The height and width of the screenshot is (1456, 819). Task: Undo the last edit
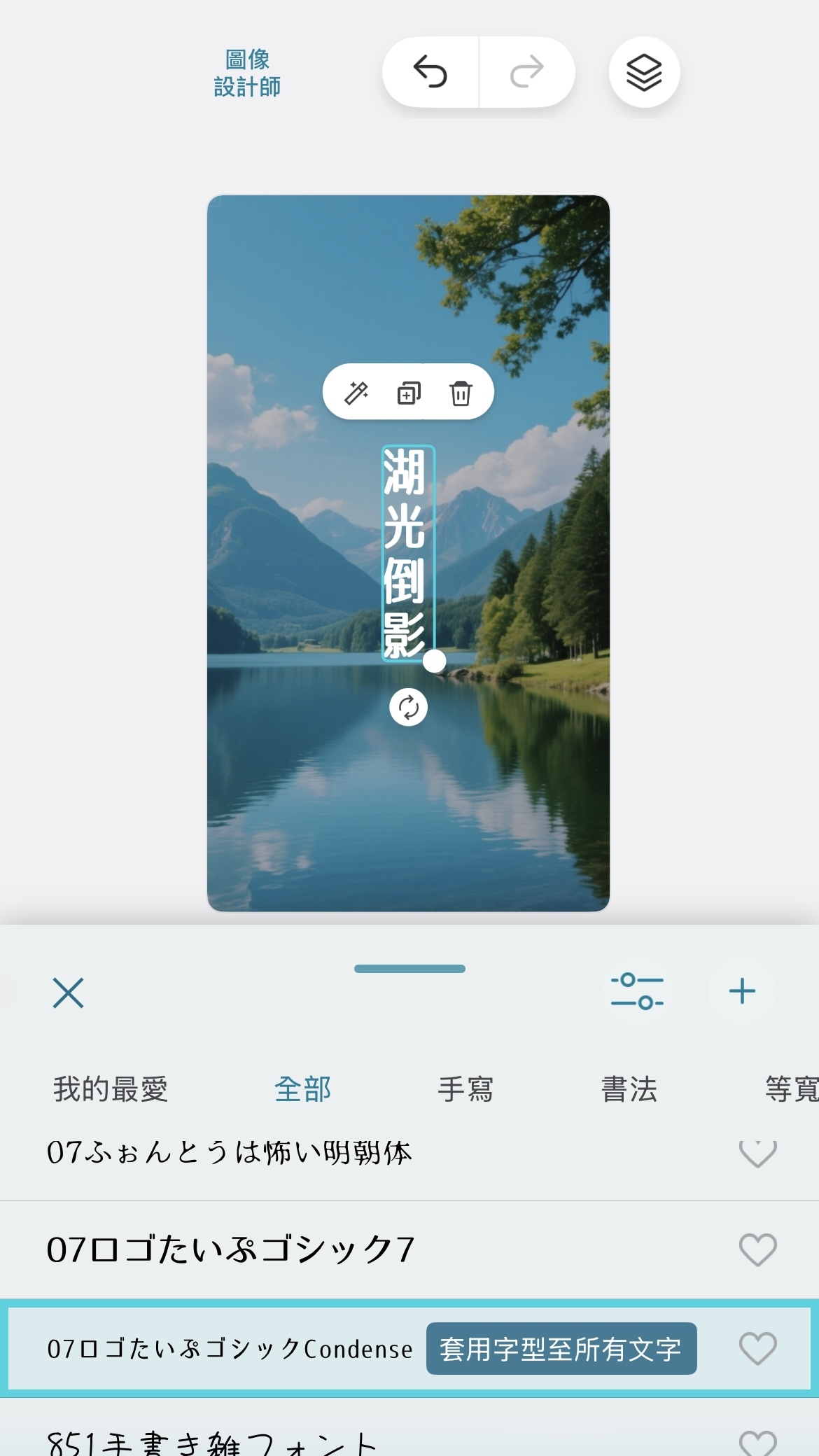click(x=430, y=72)
